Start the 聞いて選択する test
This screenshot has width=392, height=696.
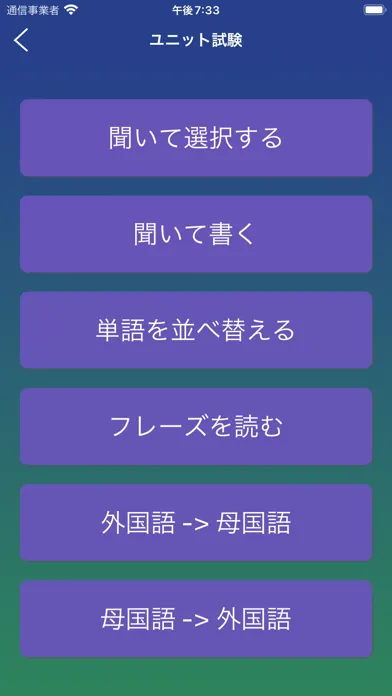(x=196, y=138)
